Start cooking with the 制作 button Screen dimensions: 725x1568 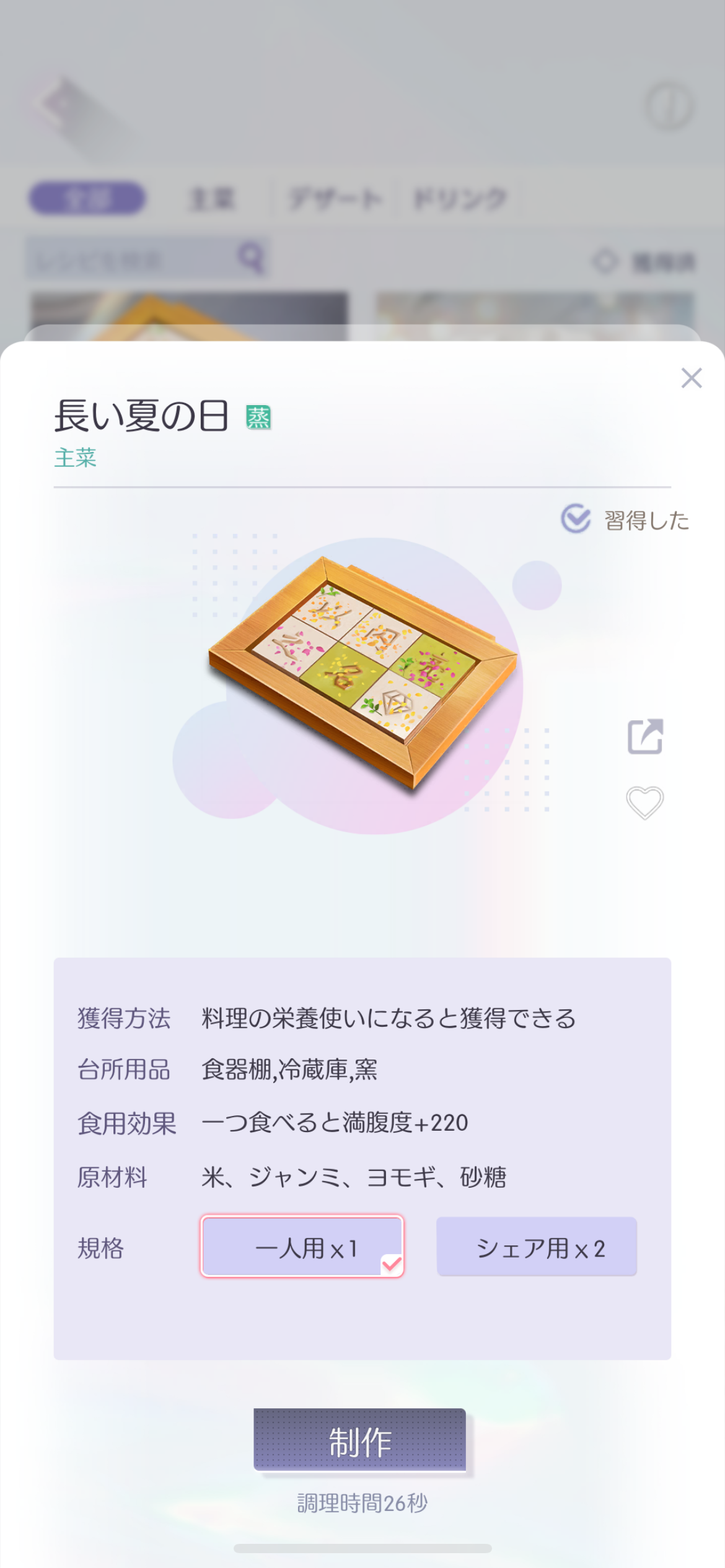click(359, 1439)
